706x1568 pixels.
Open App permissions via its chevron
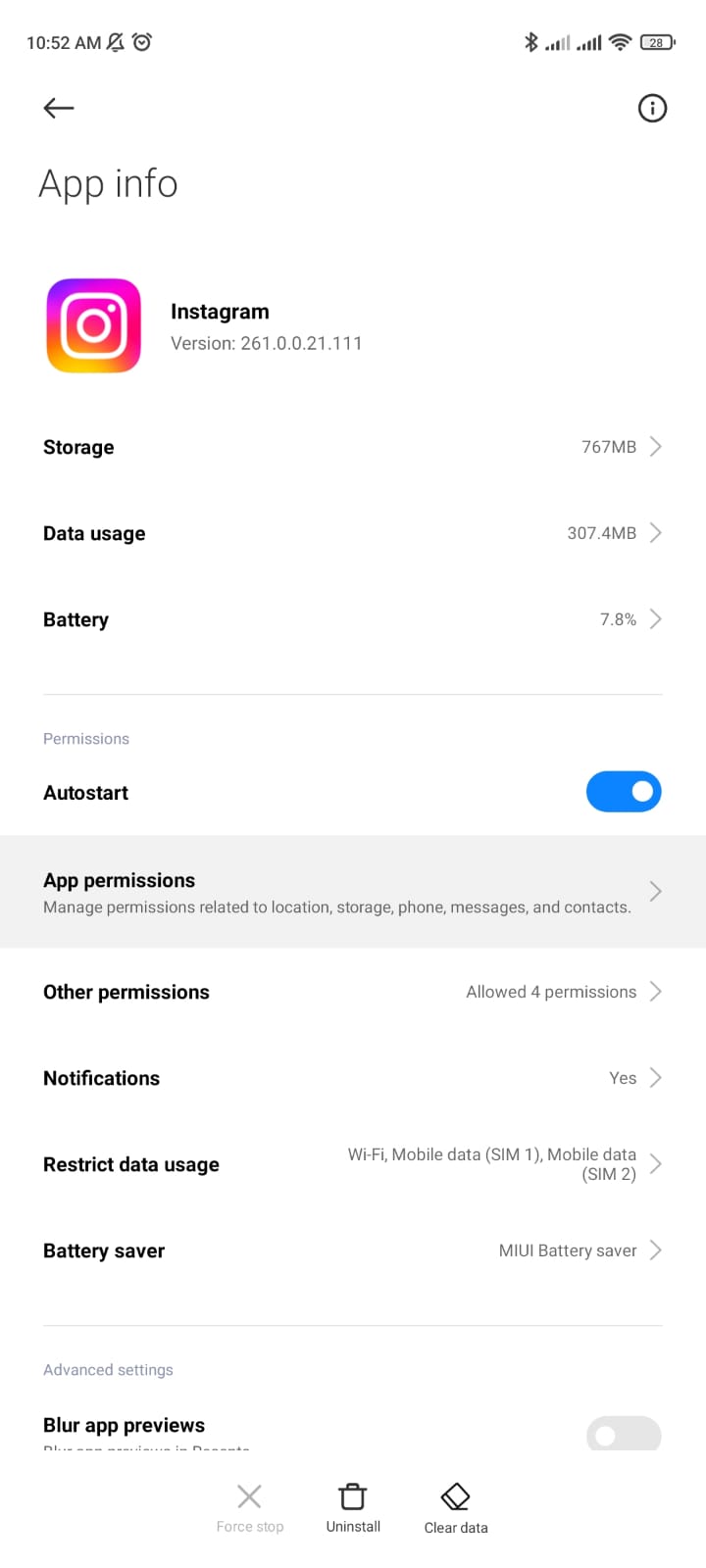pos(654,891)
